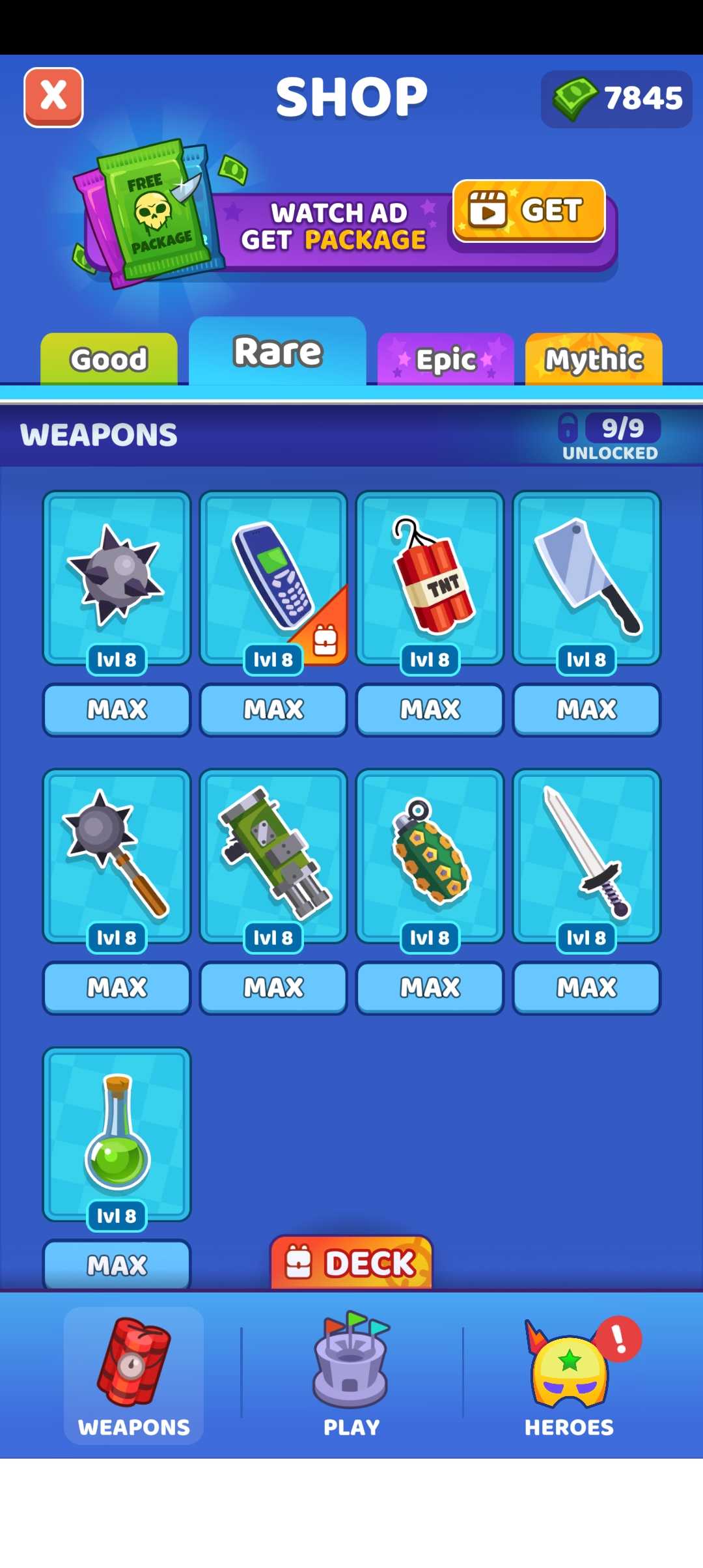Open the green minigun weapon card
This screenshot has height=1568, width=703.
tap(273, 856)
